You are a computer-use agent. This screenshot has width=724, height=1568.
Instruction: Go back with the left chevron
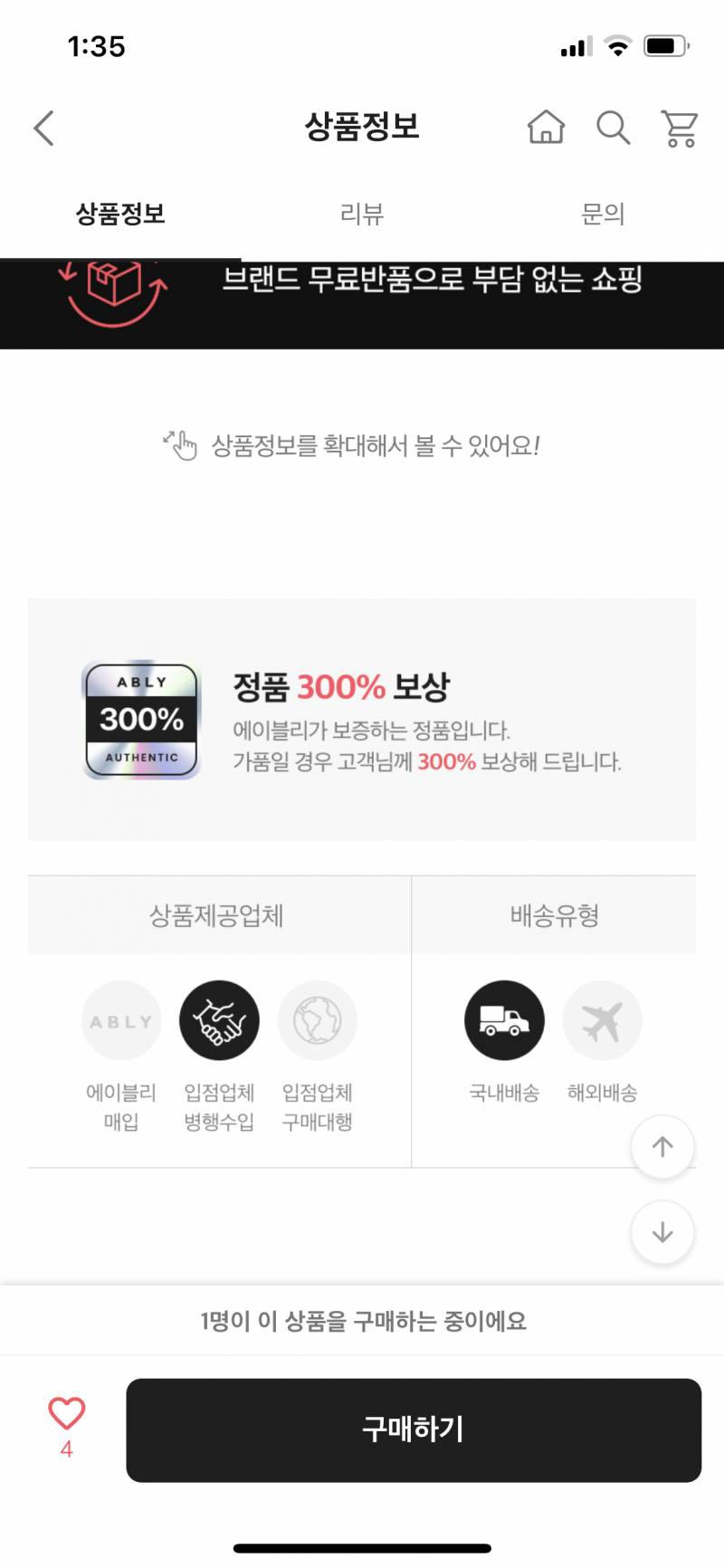[43, 128]
